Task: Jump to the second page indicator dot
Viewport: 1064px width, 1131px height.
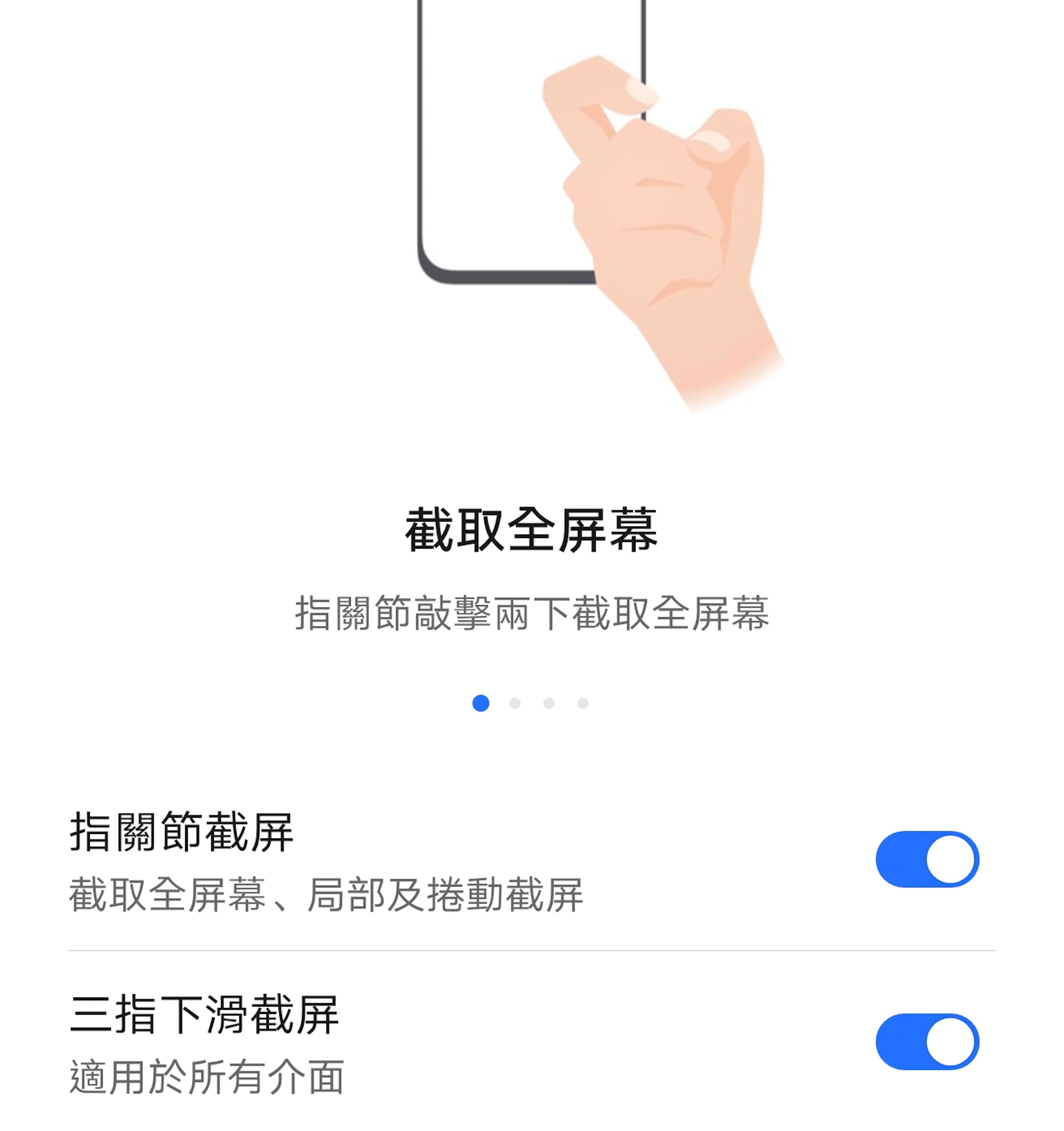Action: pyautogui.click(x=515, y=703)
